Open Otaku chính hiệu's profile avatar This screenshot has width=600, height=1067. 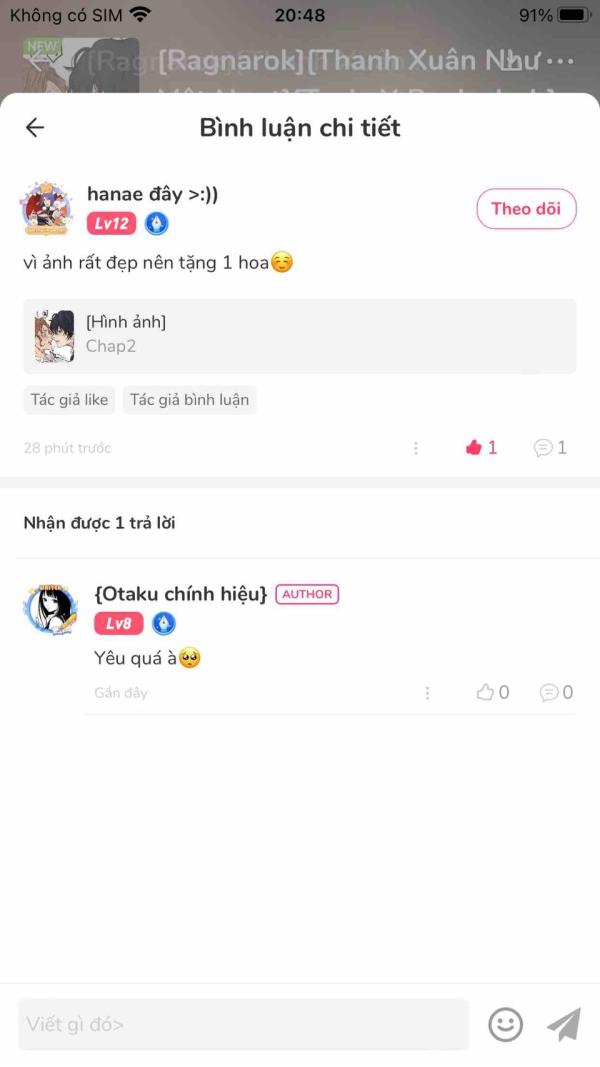[x=50, y=609]
